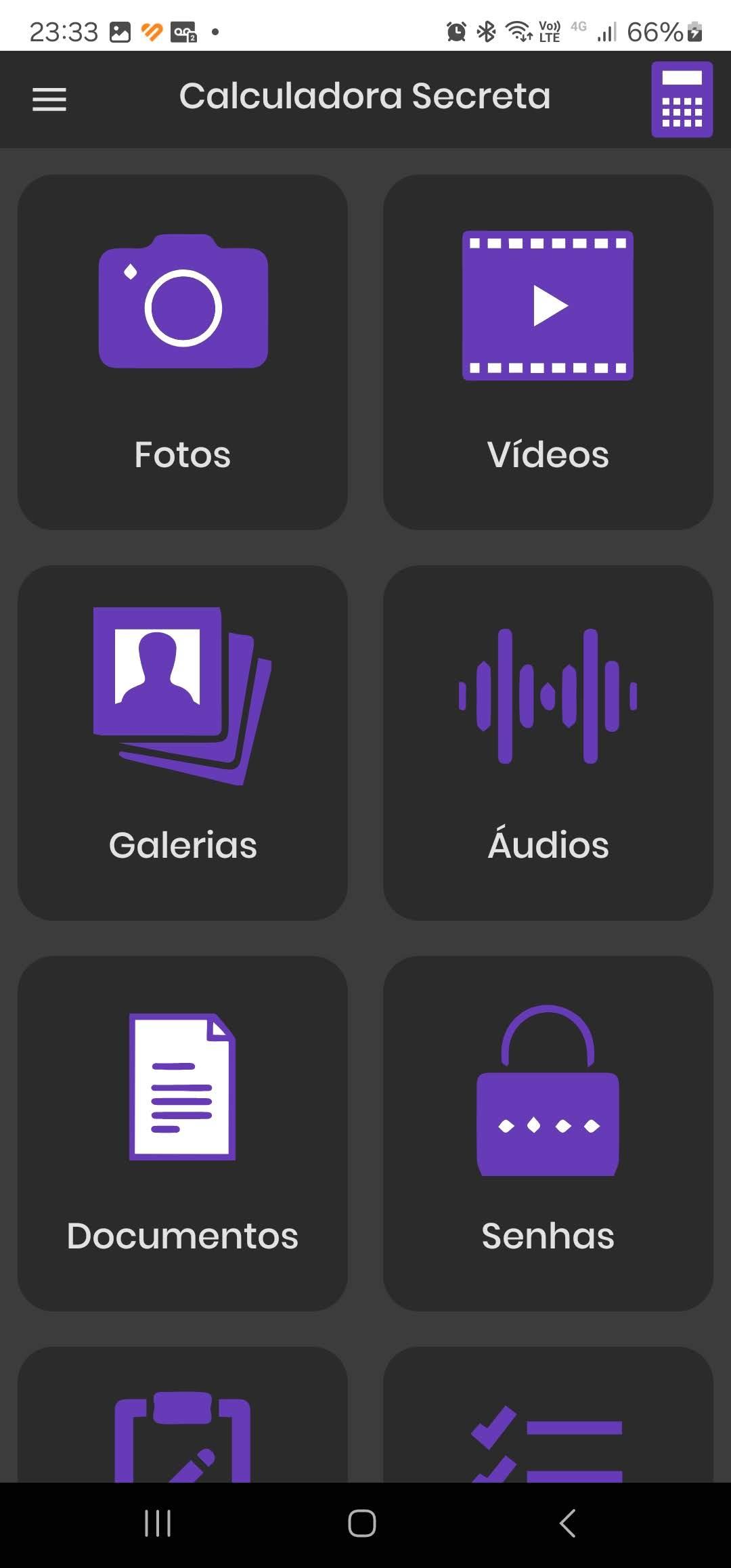
Task: Open the checklist card
Action: coord(548,1415)
